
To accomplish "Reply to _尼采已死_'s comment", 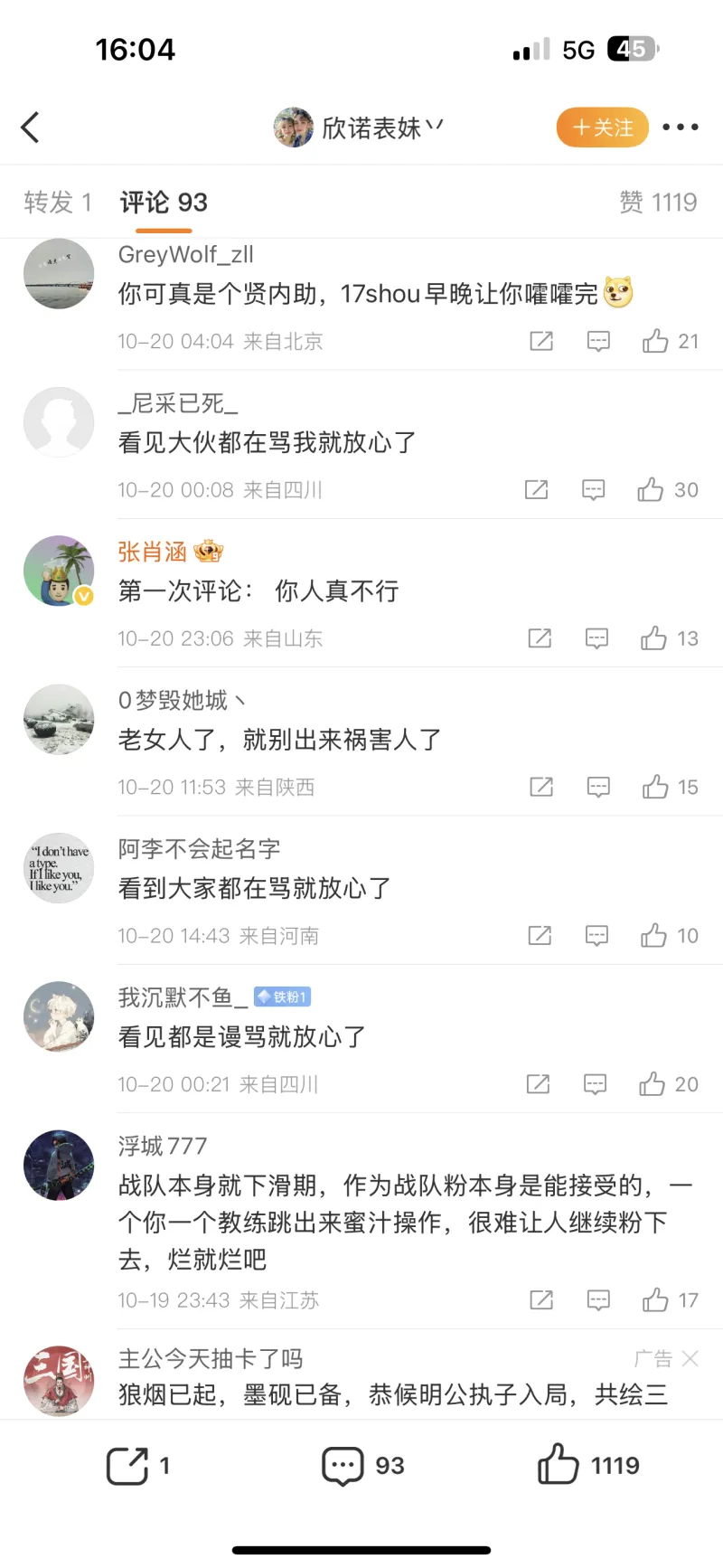I will [593, 490].
